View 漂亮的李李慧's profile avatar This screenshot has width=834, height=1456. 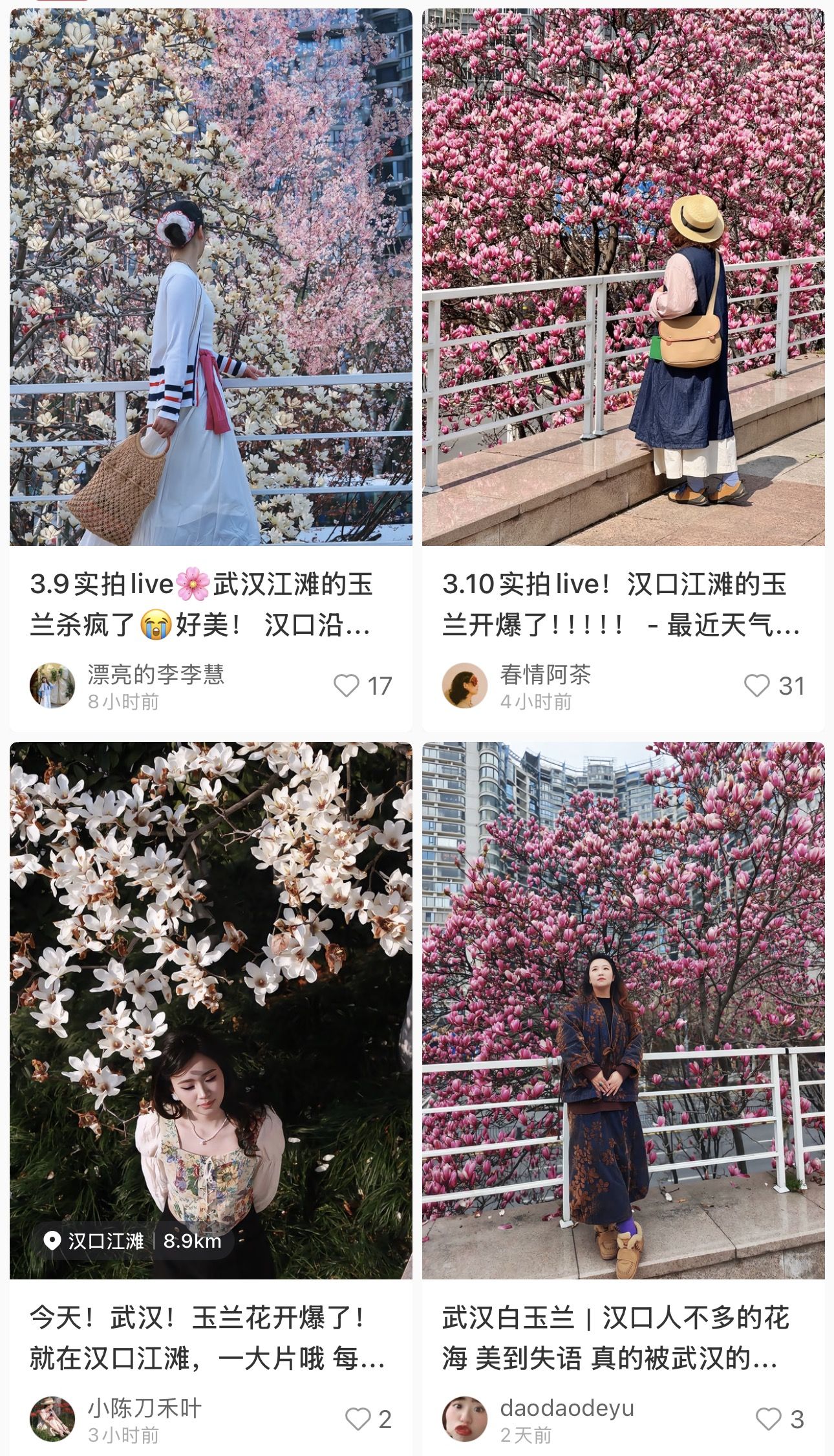[x=52, y=686]
